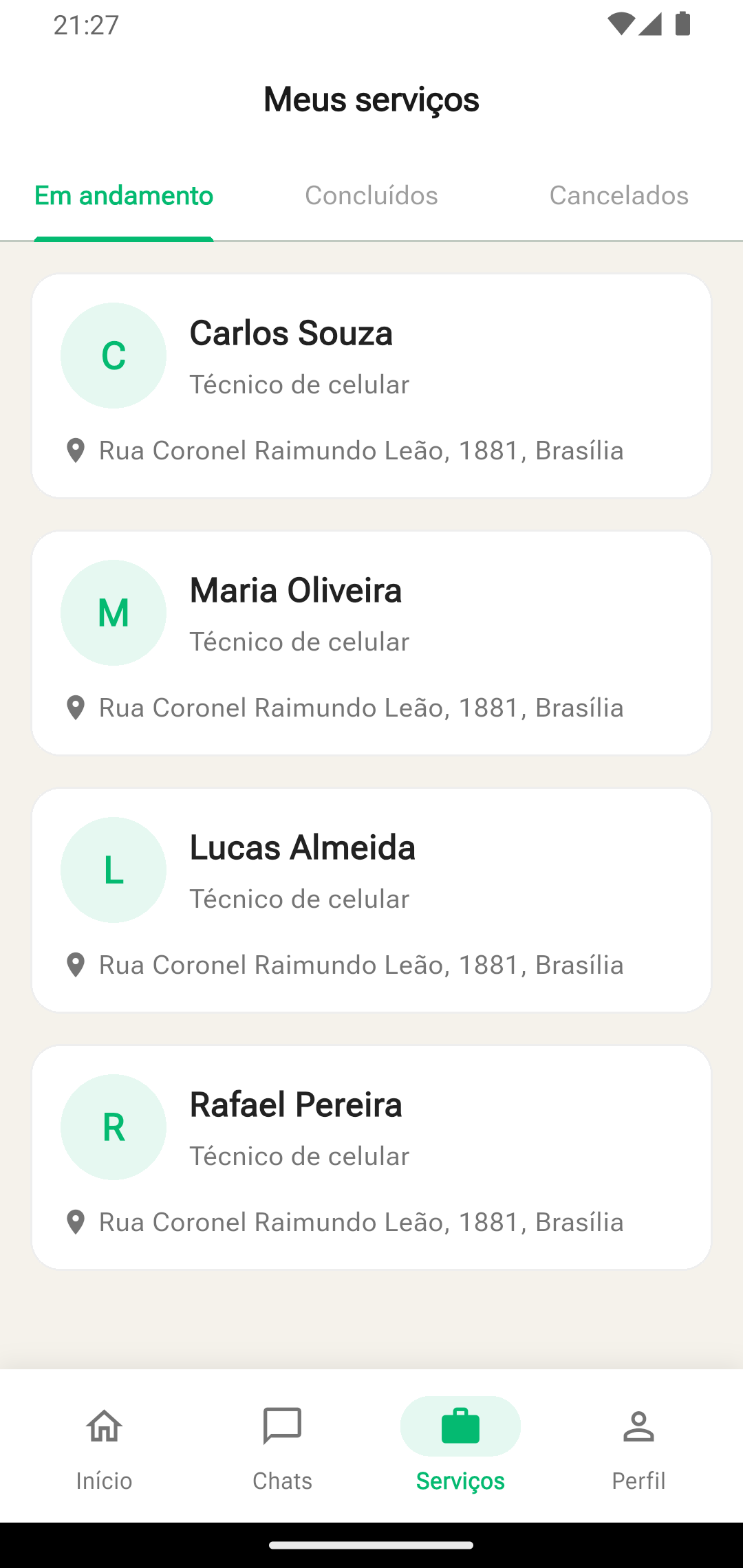Screen dimensions: 743x1568
Task: Select the L avatar for Lucas Almeida
Action: [114, 869]
